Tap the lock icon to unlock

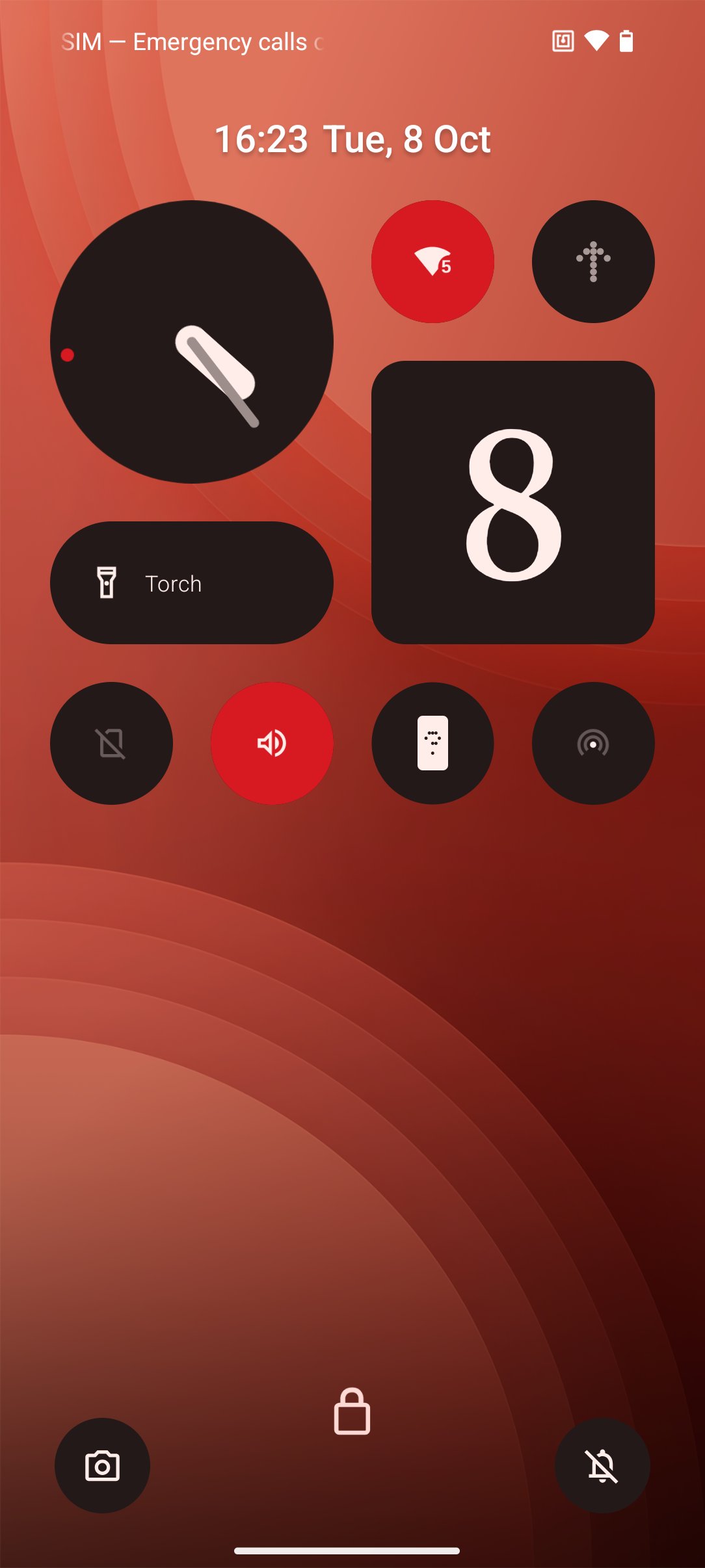coord(352,1411)
